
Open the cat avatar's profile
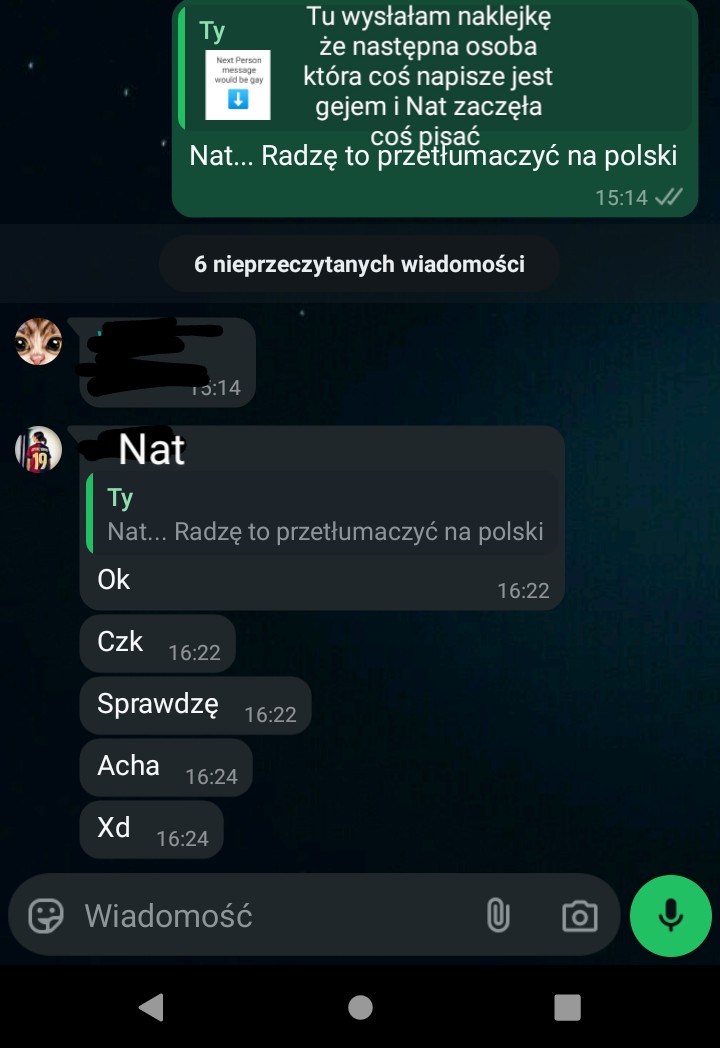[39, 342]
